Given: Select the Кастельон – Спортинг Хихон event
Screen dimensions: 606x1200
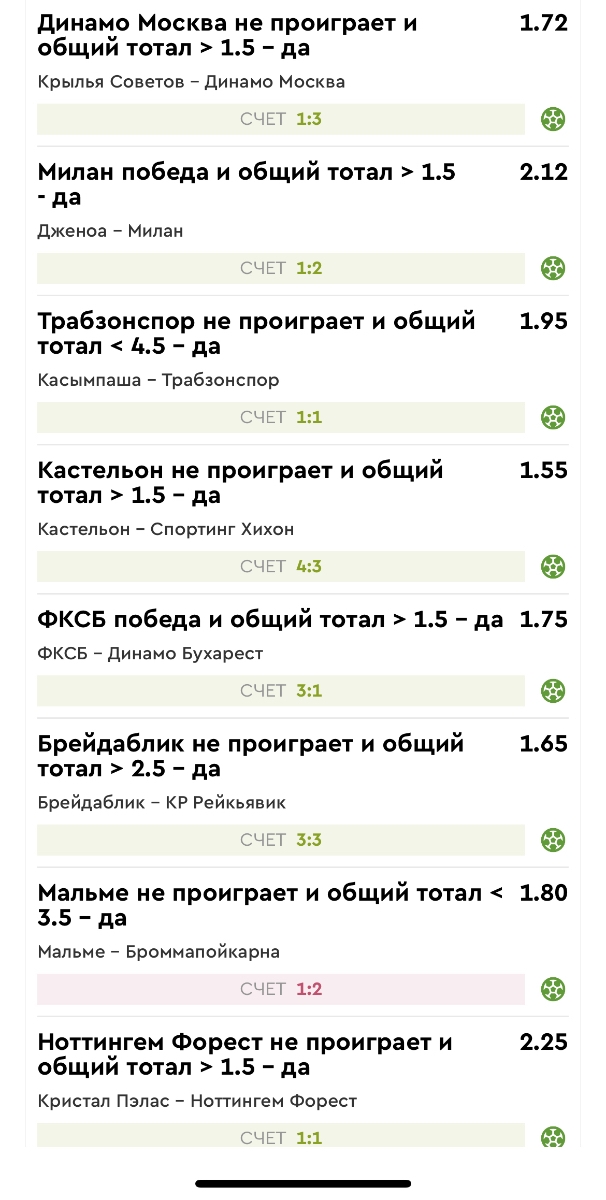Looking at the screenshot, I should (166, 529).
